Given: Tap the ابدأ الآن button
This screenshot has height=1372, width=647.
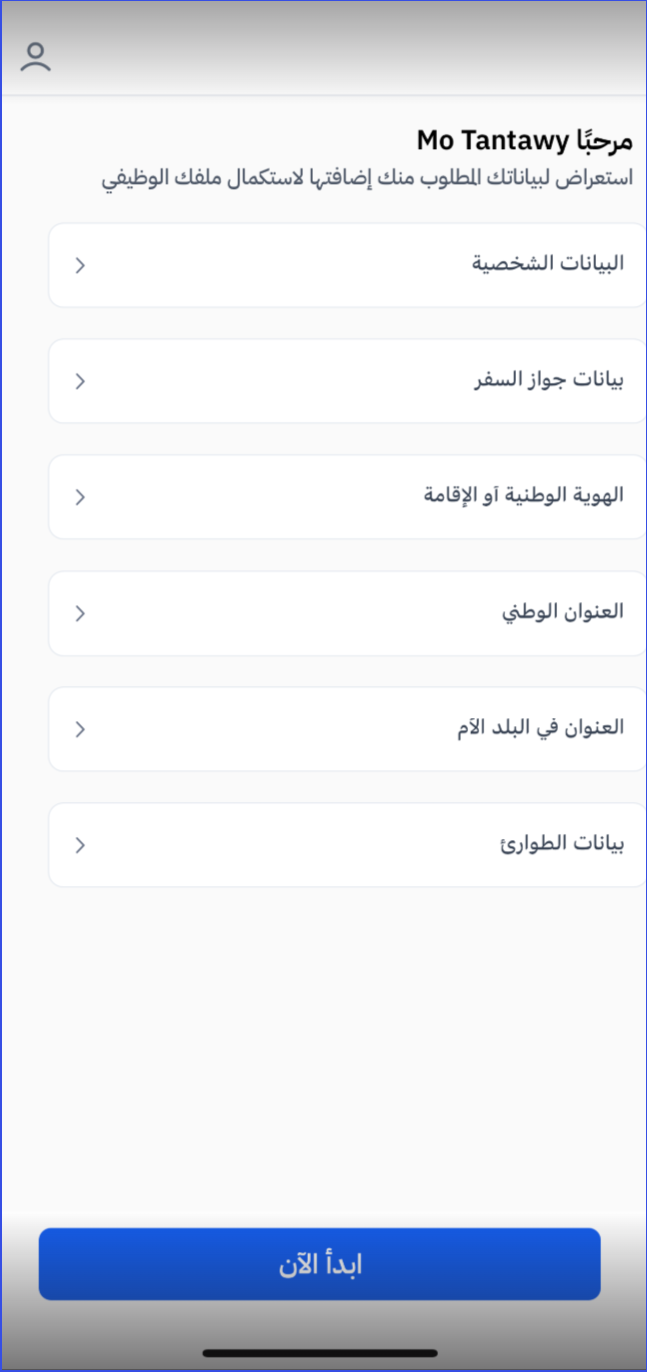Looking at the screenshot, I should point(319,1264).
